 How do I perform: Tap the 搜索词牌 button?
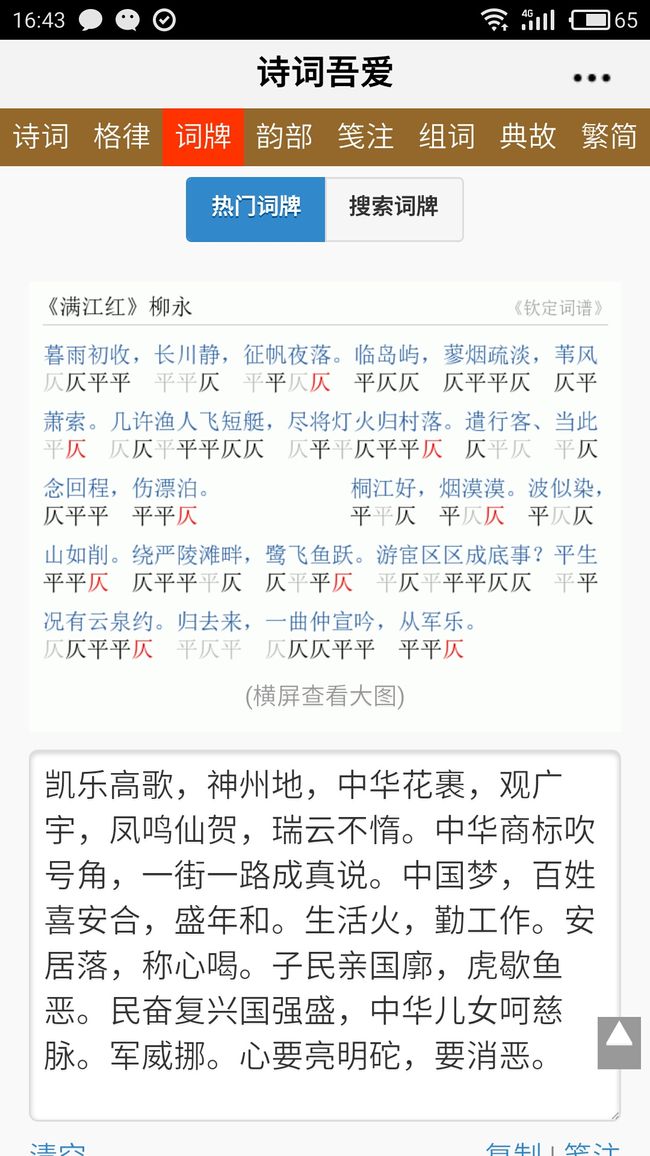pyautogui.click(x=394, y=209)
